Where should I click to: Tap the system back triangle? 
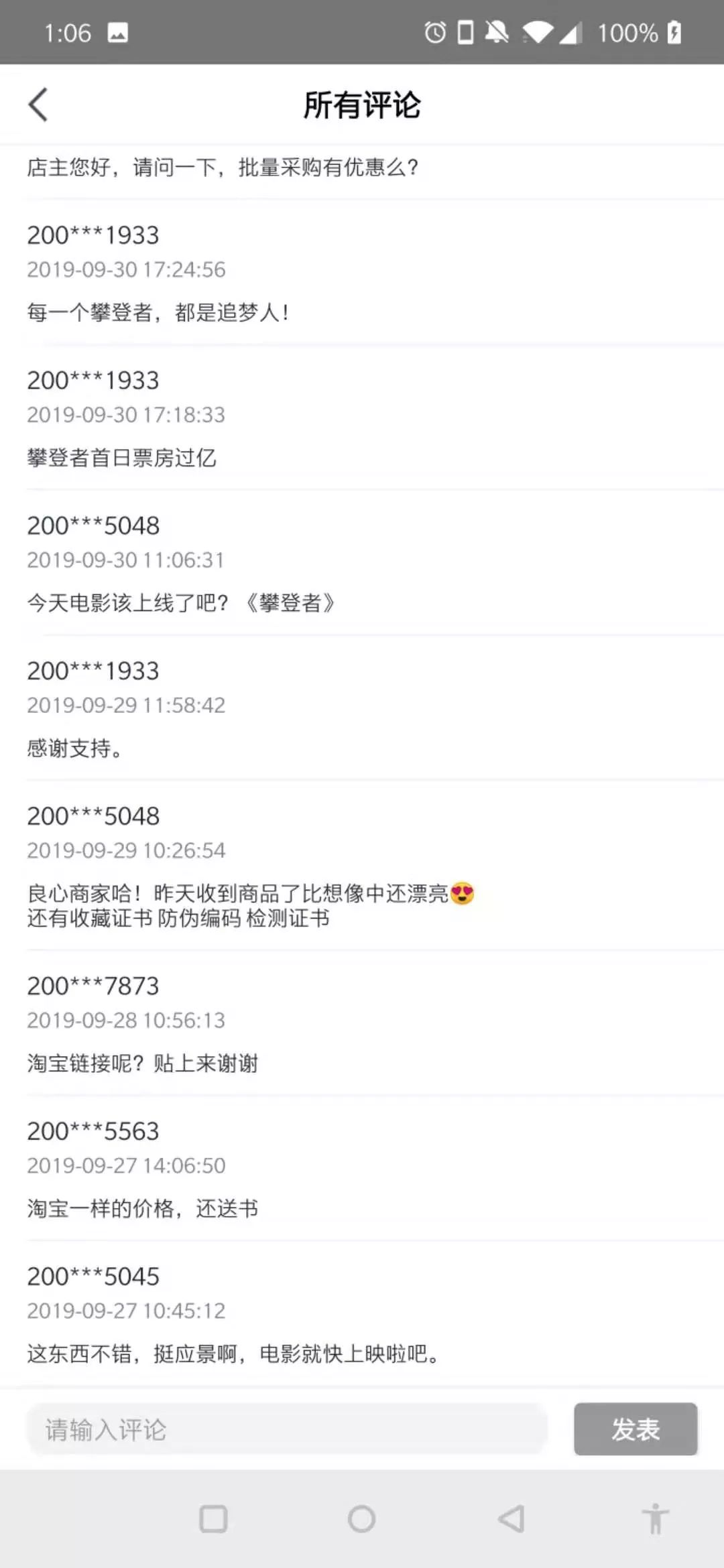coord(511,1519)
